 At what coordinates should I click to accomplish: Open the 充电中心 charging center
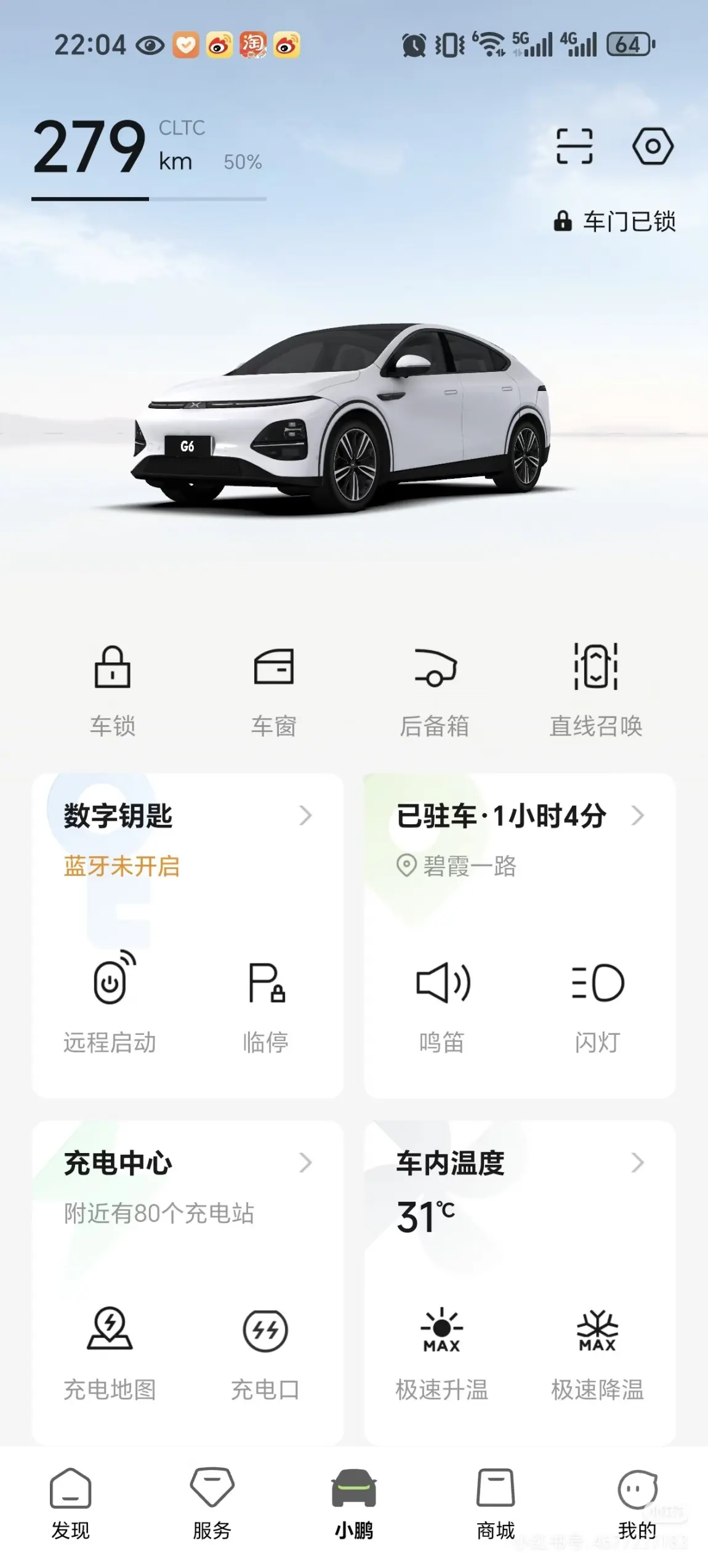click(x=187, y=1164)
